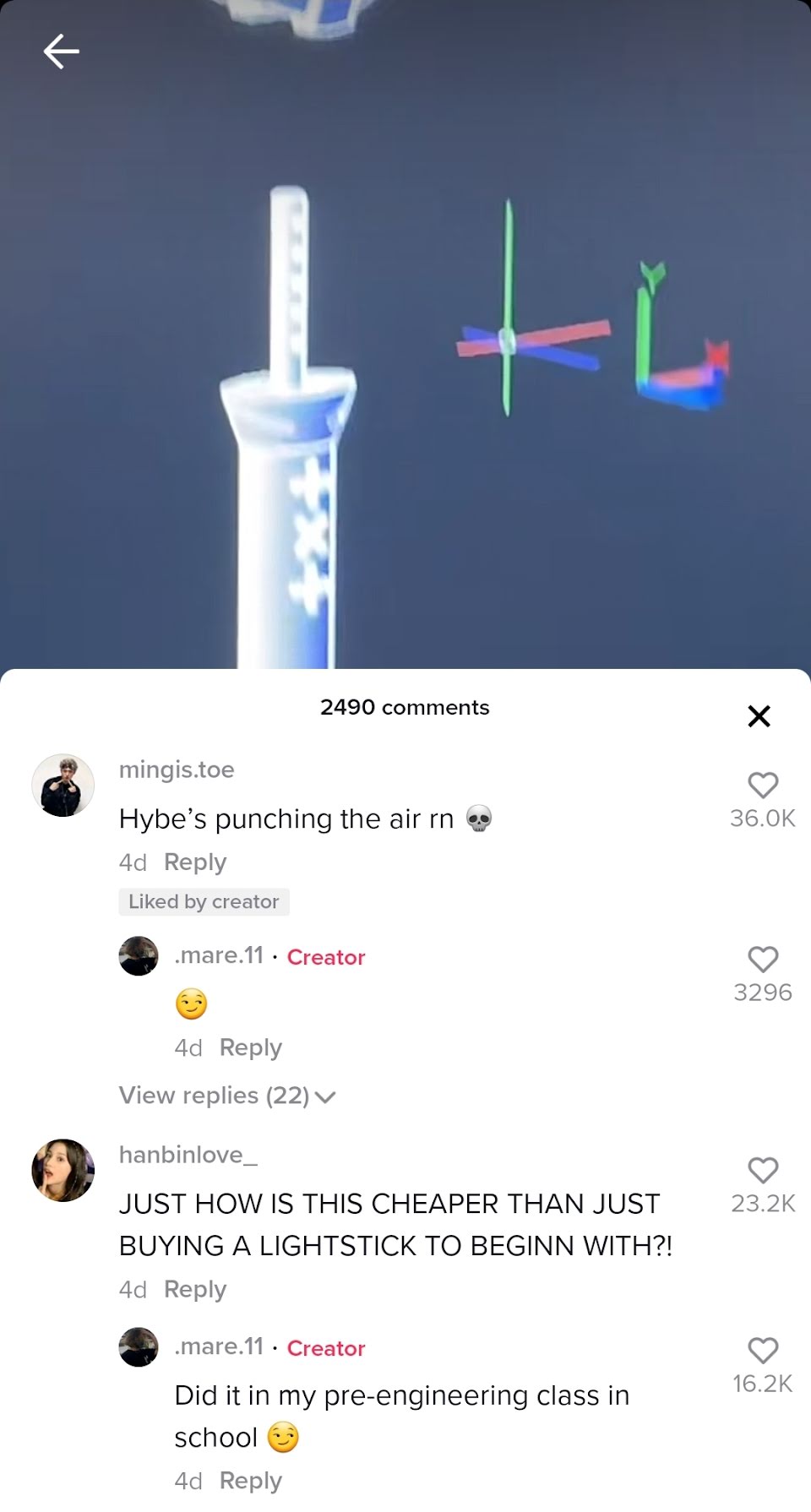The height and width of the screenshot is (1512, 811).
Task: Like hanbinlove_'s comment
Action: click(763, 1171)
